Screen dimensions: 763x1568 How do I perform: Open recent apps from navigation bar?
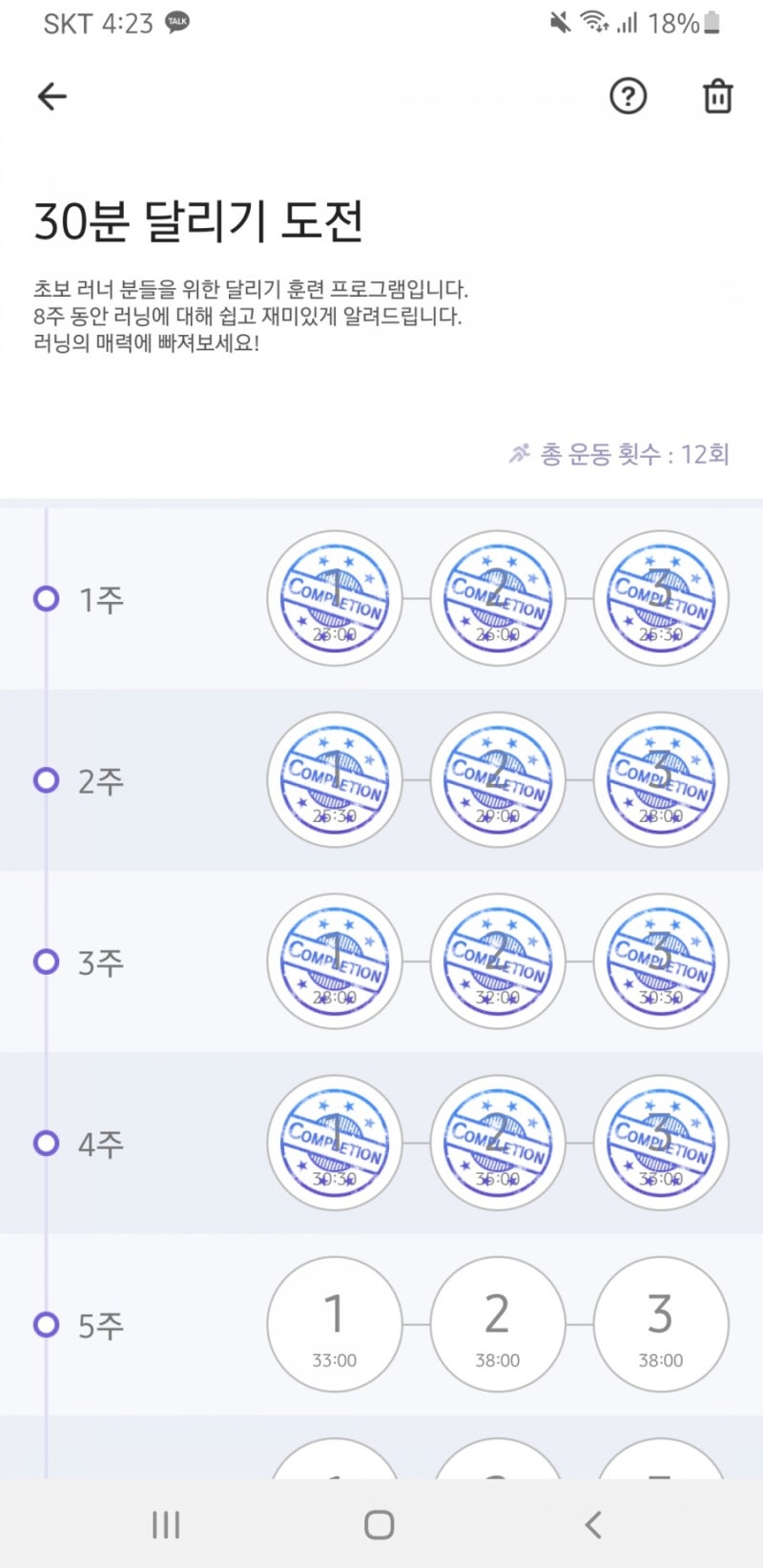pyautogui.click(x=166, y=1524)
